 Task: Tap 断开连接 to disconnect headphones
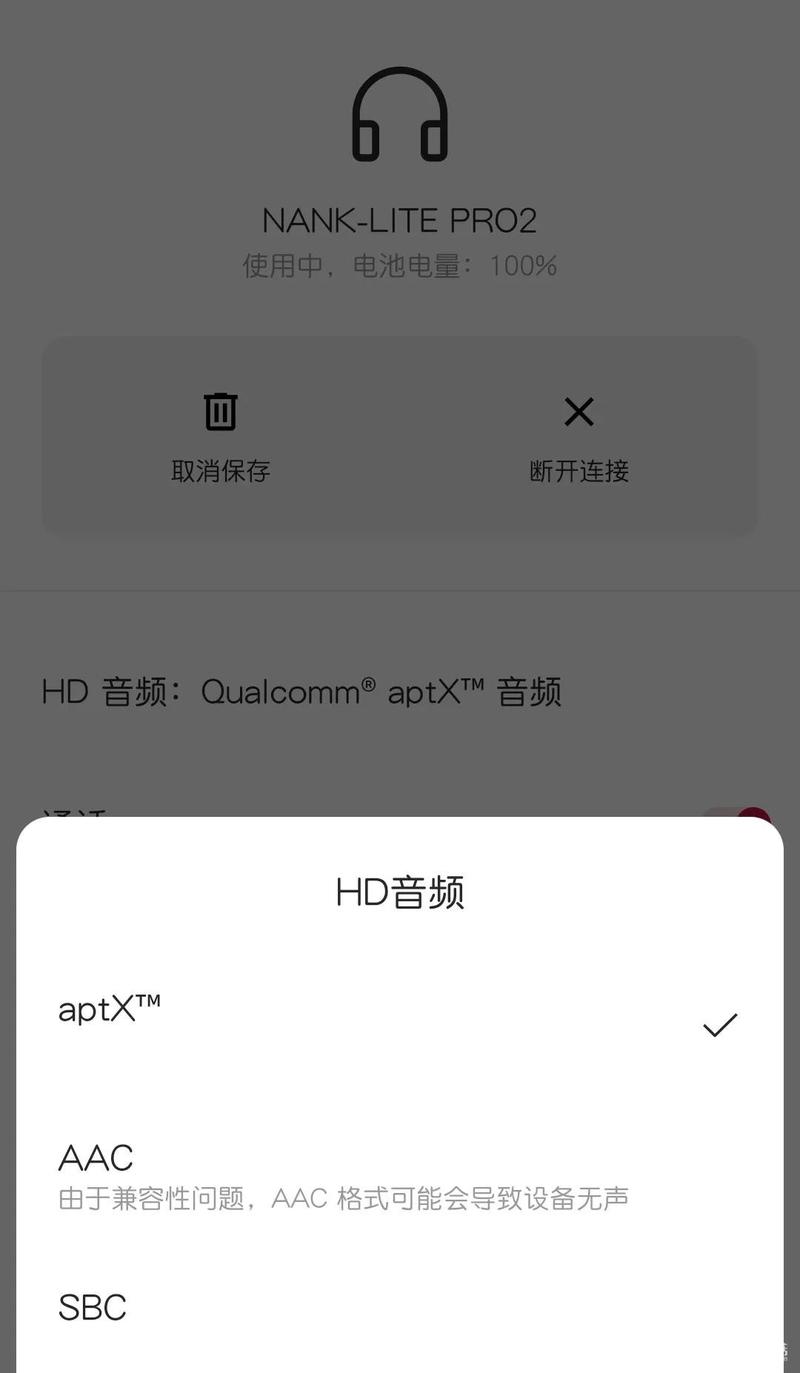pos(579,438)
